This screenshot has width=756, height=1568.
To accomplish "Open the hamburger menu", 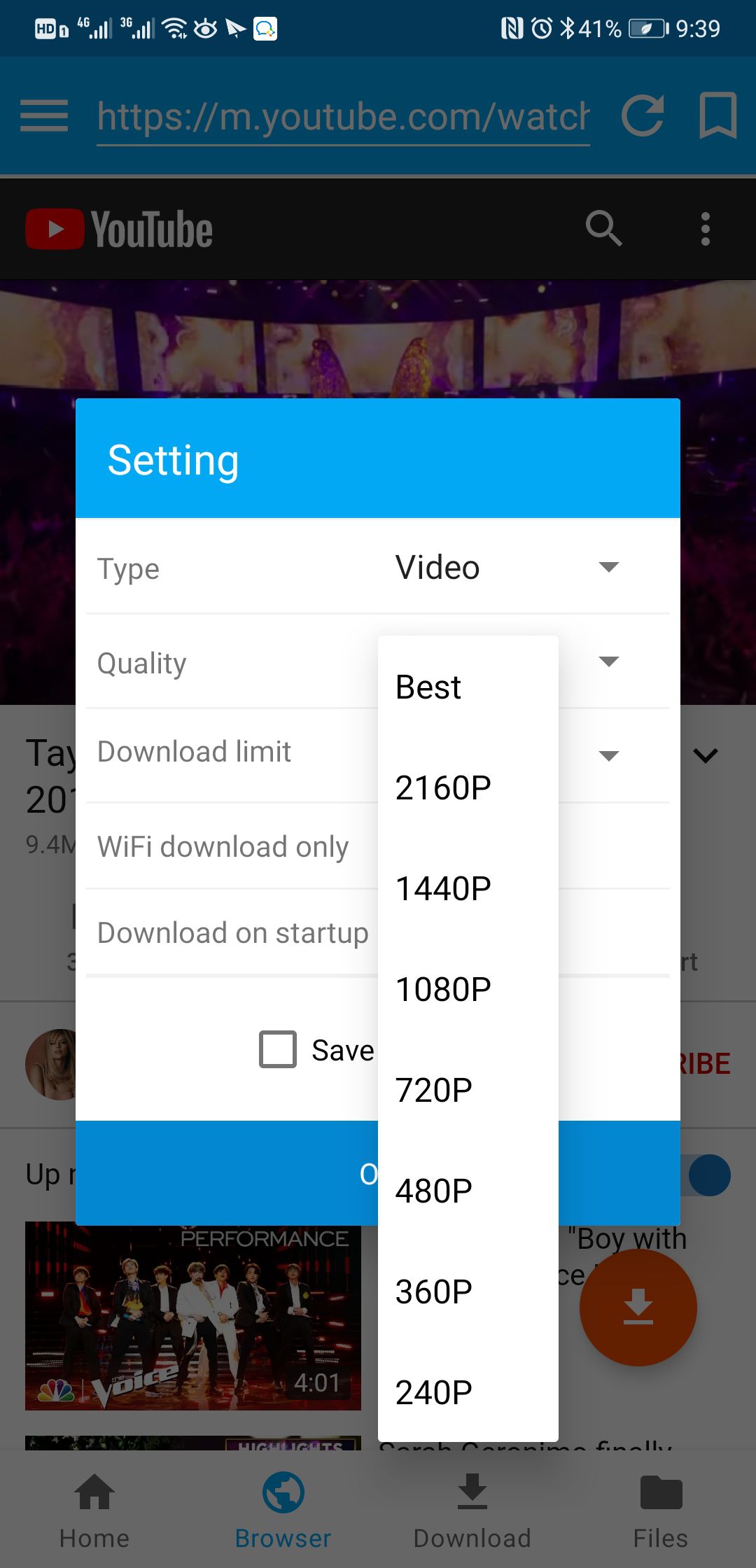I will (x=44, y=115).
